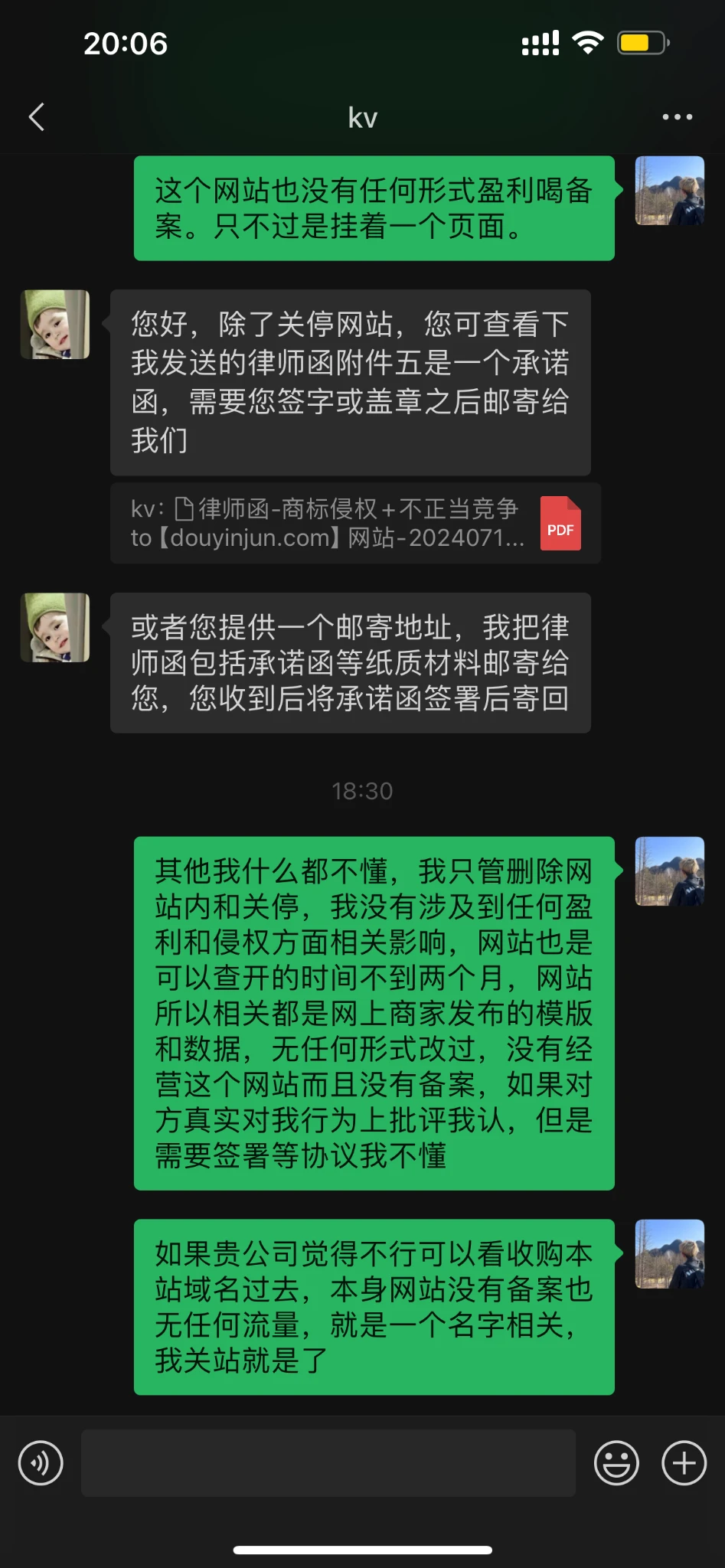Open the emoji picker

click(616, 1463)
